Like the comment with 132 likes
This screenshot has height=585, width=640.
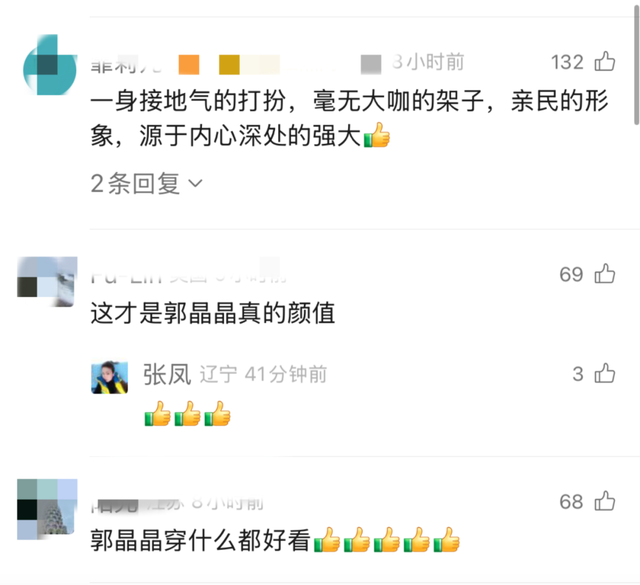coord(605,62)
